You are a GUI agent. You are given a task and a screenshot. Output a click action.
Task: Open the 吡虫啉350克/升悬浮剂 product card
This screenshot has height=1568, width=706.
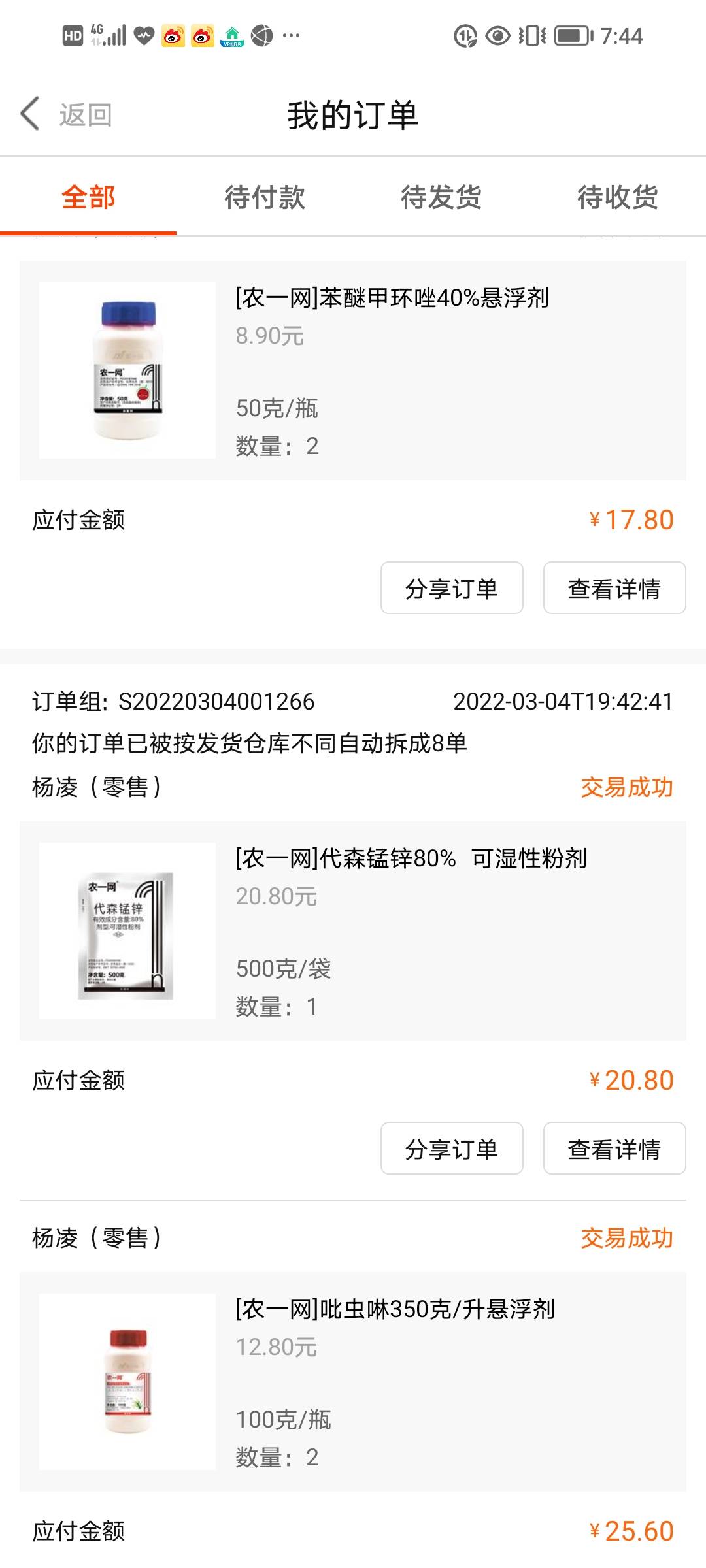tap(353, 1382)
